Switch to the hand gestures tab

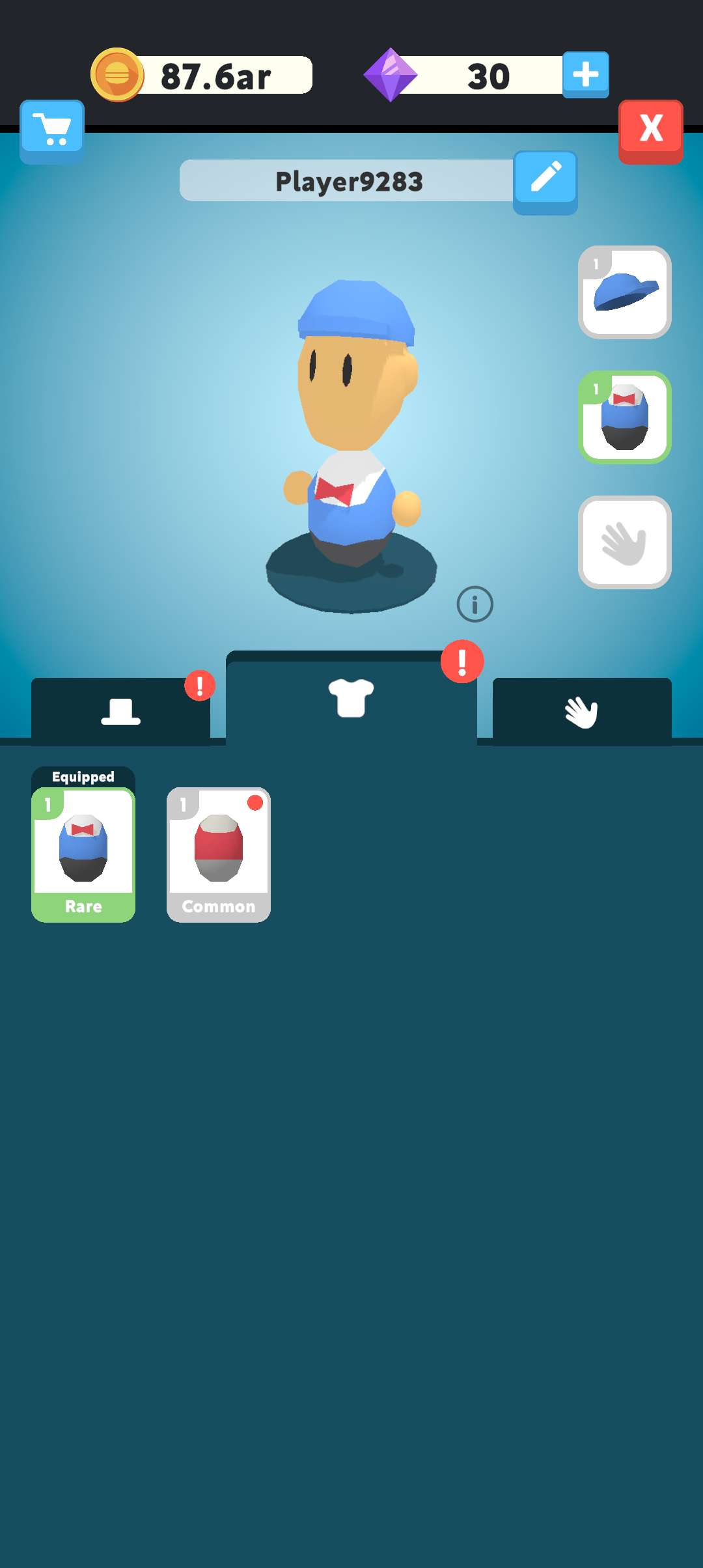(x=581, y=711)
